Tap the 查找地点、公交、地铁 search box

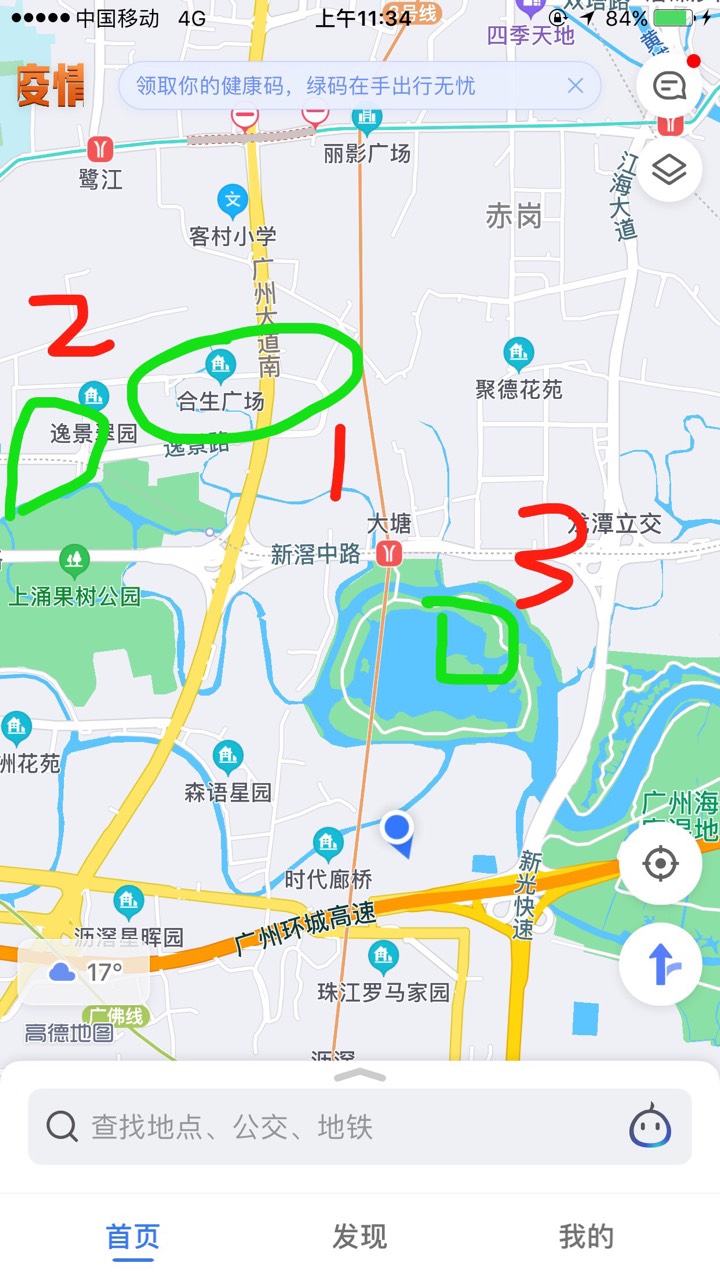(360, 1127)
